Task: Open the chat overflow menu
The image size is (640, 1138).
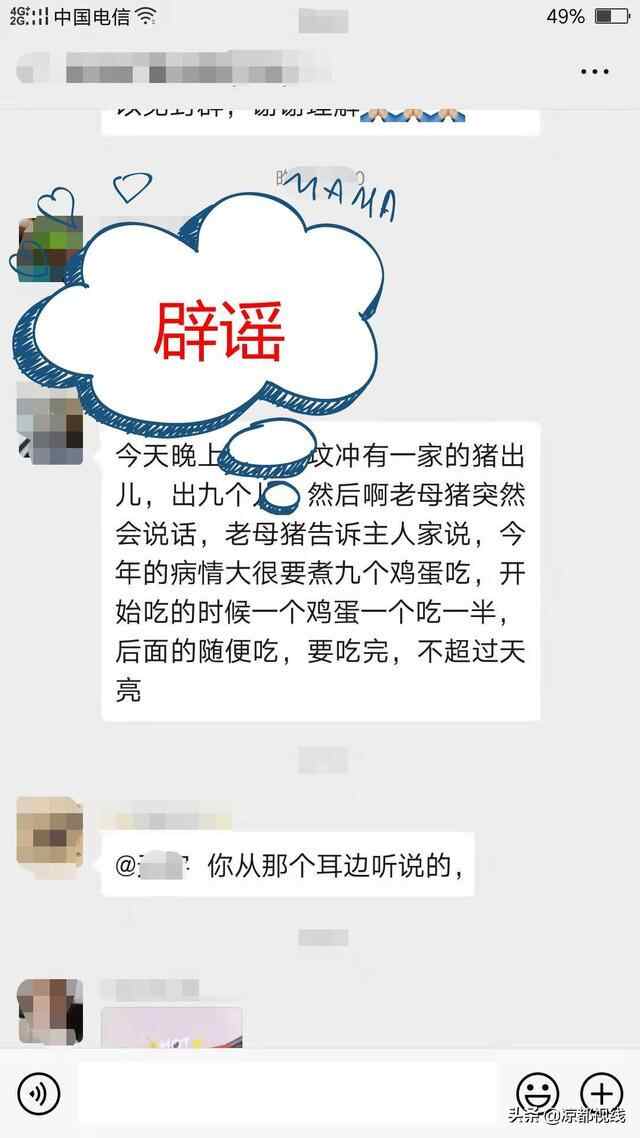Action: click(594, 72)
